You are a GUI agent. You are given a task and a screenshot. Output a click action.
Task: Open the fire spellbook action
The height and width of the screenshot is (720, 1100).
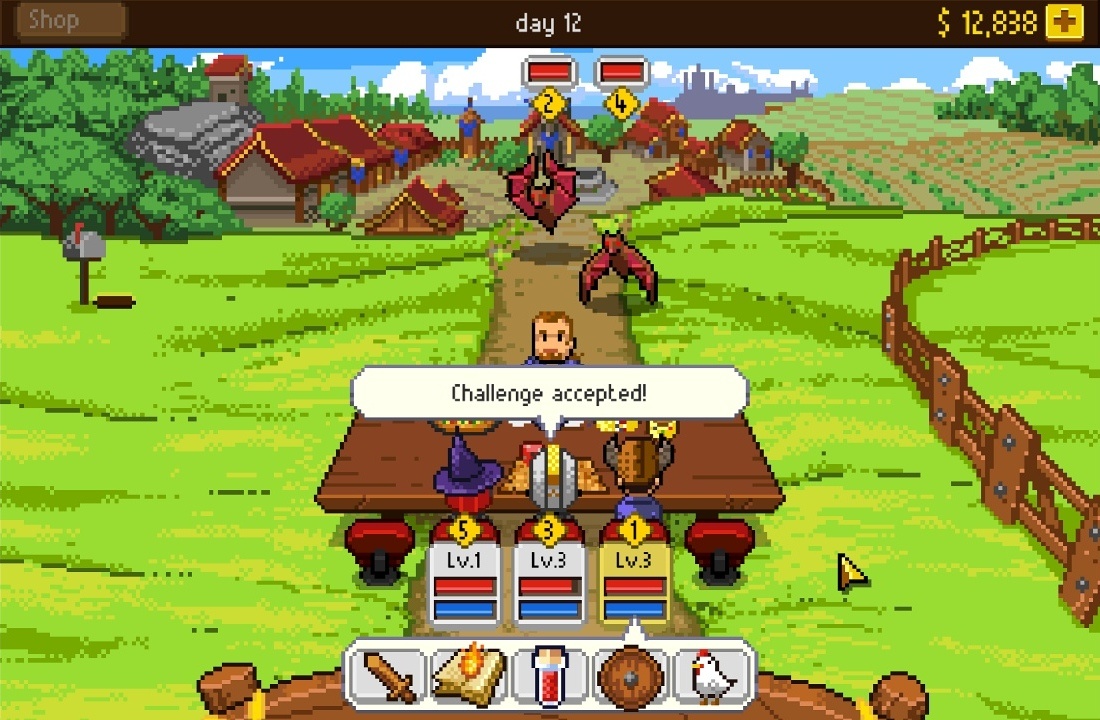[468, 676]
